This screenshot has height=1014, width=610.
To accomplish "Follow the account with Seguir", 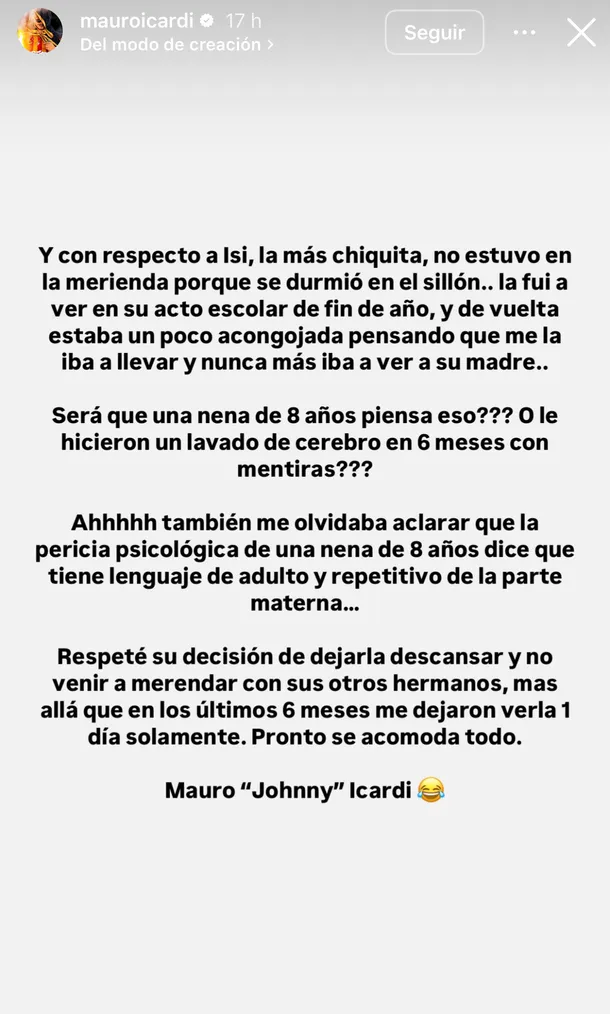I will [x=434, y=32].
